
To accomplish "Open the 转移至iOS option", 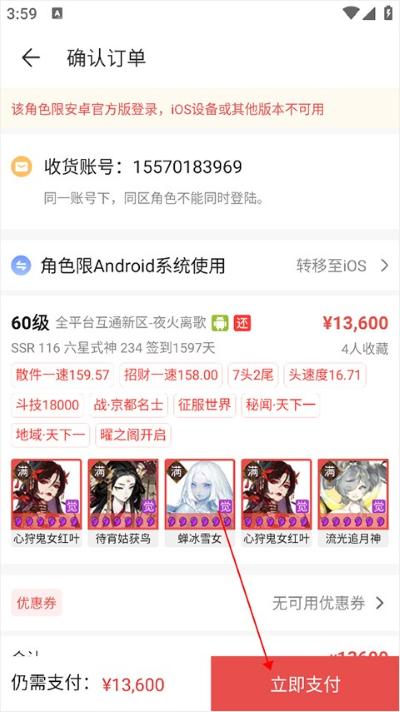I will point(342,265).
